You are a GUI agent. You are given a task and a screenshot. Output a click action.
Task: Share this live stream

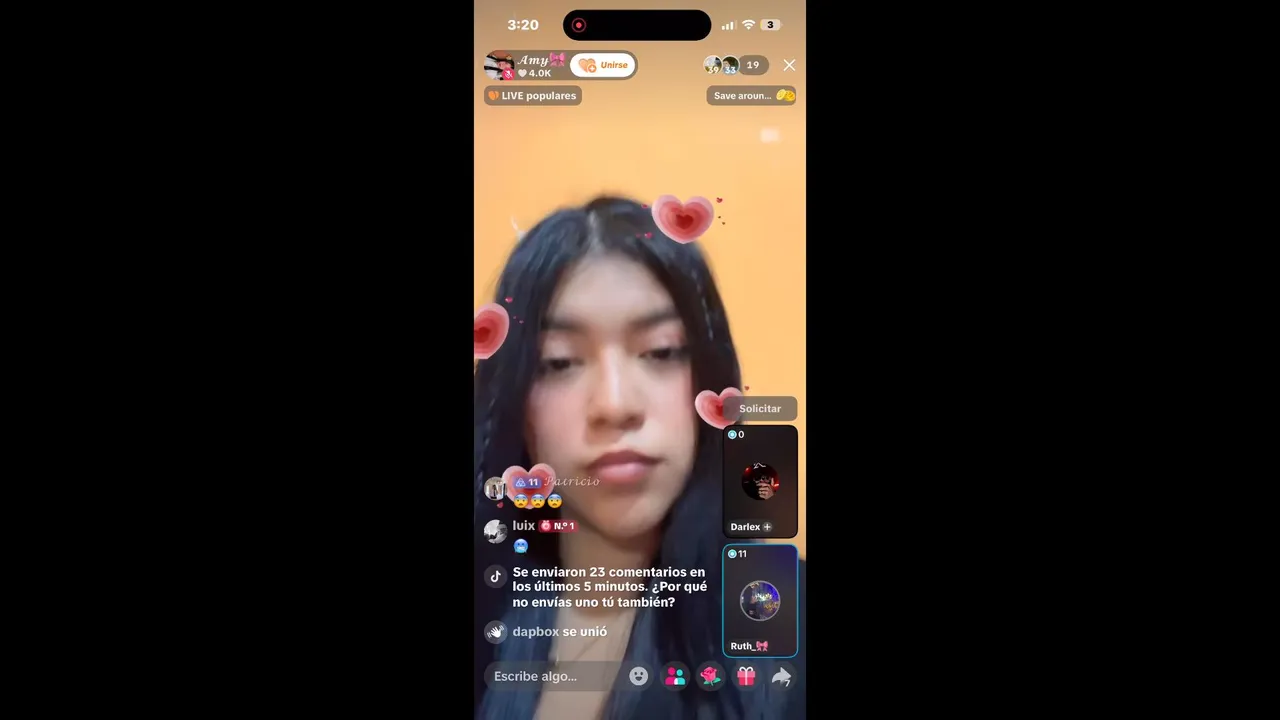pos(781,677)
